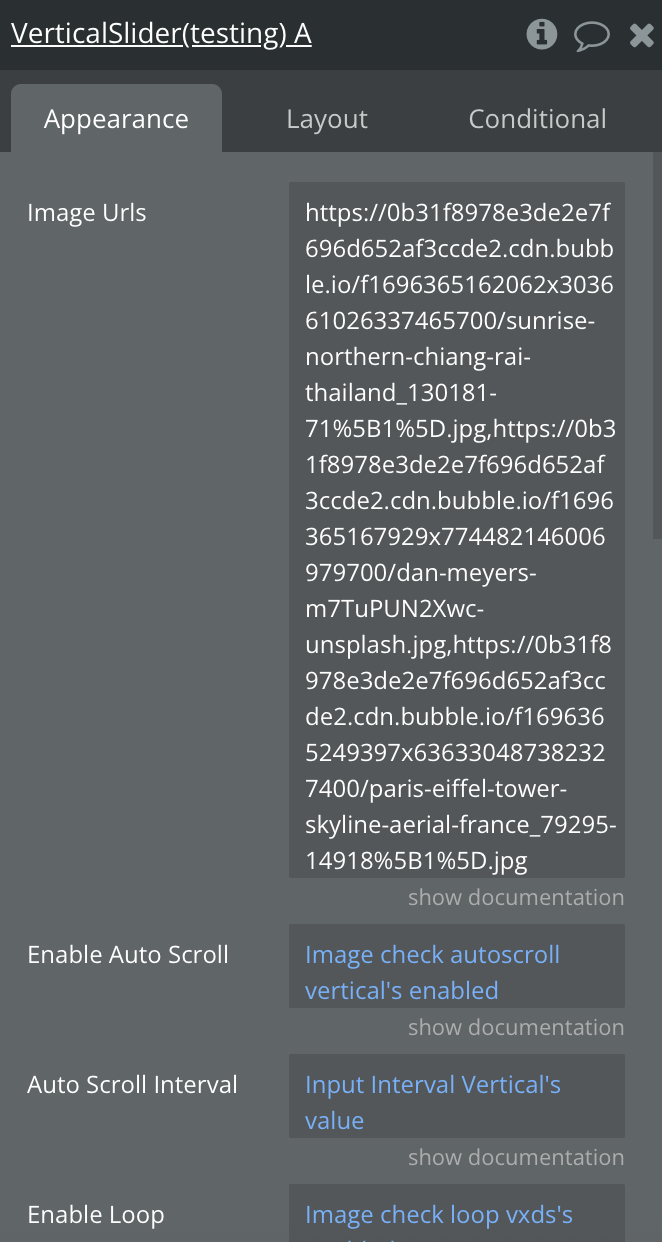Show documentation for Enable Auto Scroll
The width and height of the screenshot is (662, 1242).
click(516, 1027)
